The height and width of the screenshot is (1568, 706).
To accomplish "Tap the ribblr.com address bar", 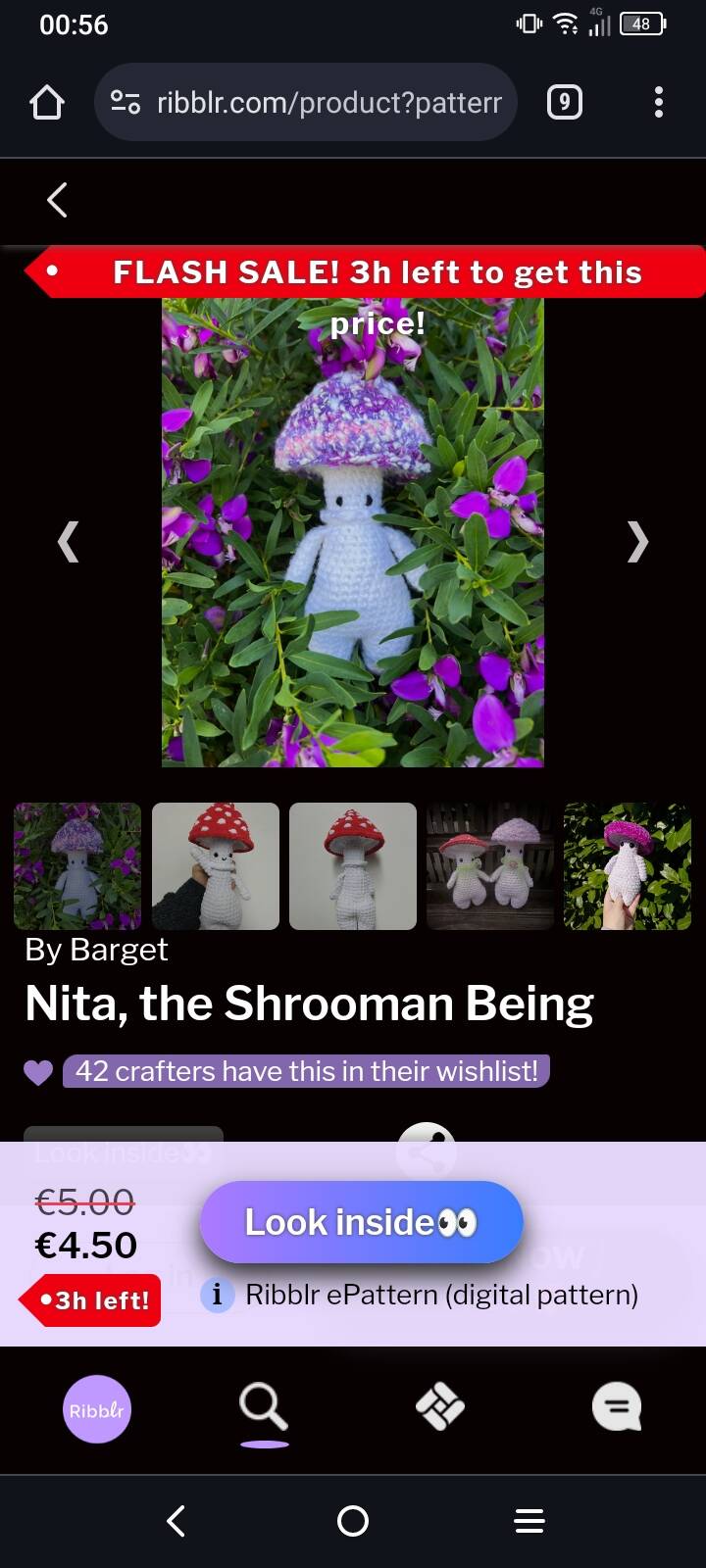I will [x=305, y=102].
